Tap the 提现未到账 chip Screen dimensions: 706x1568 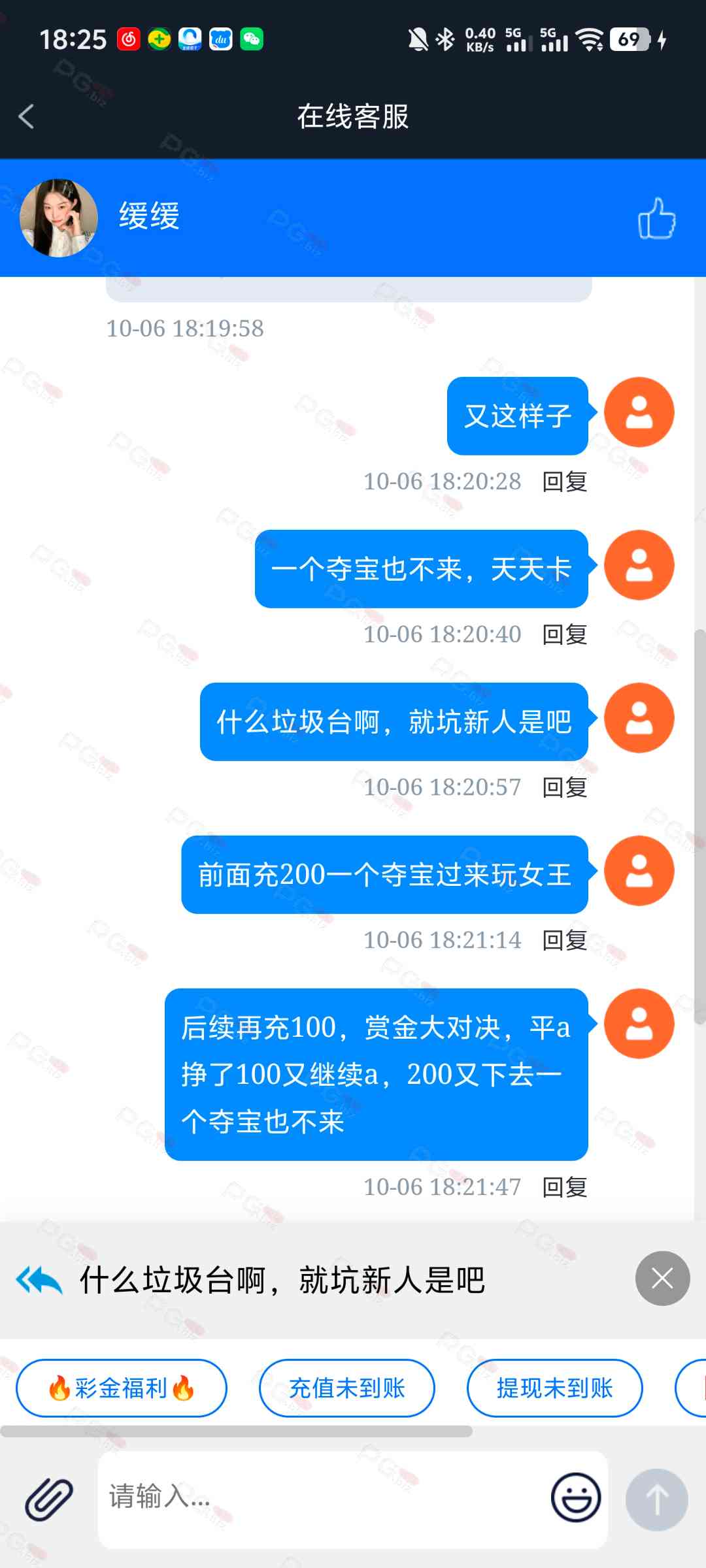point(554,1388)
